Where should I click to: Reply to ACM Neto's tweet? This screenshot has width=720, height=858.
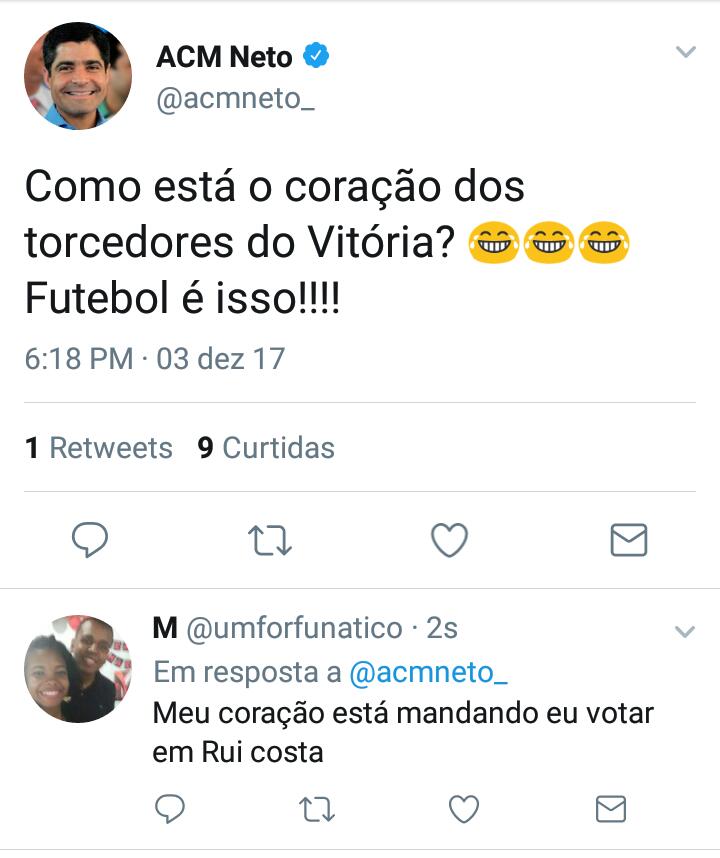[90, 540]
